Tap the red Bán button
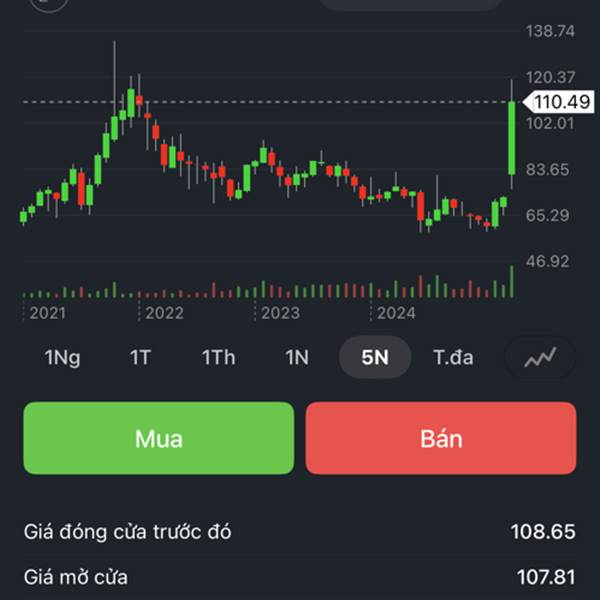 pos(441,438)
